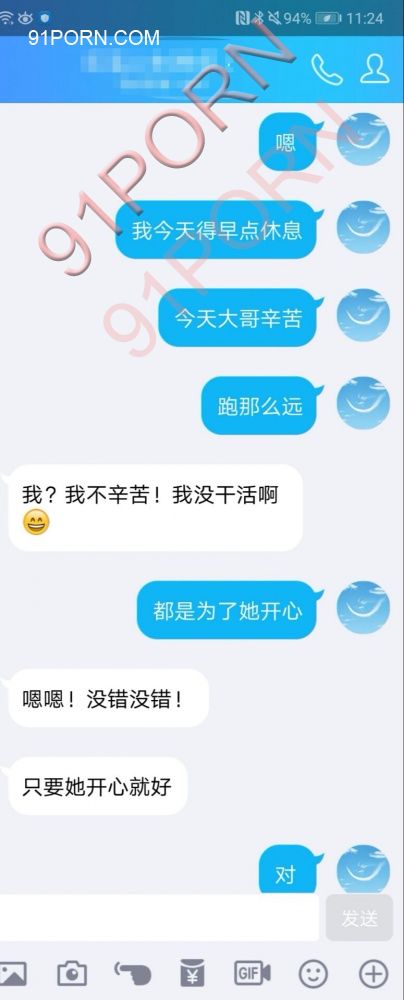Open the photo gallery picker
This screenshot has height=1000, width=404.
pyautogui.click(x=13, y=973)
